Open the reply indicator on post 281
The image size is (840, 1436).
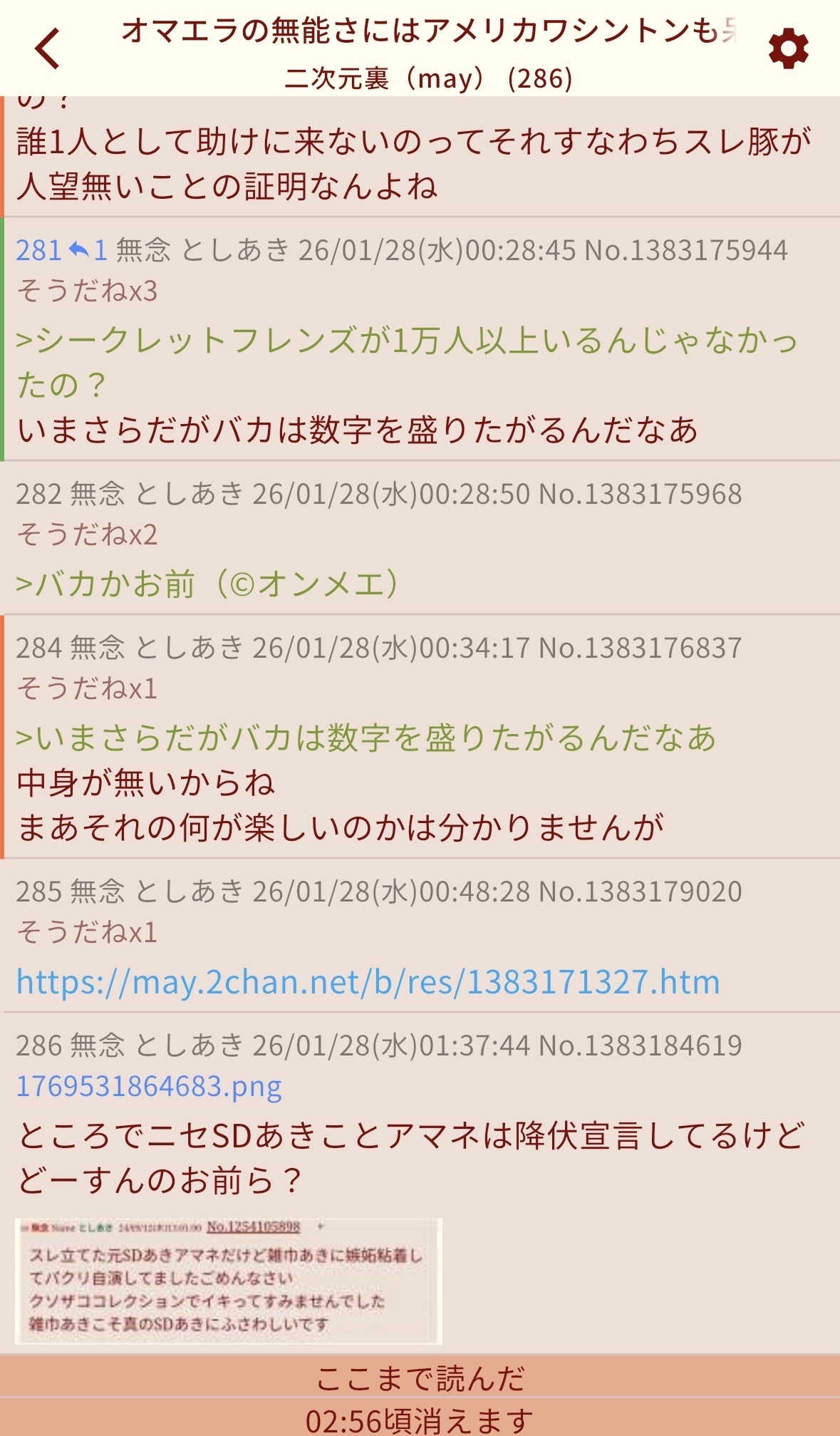(87, 250)
